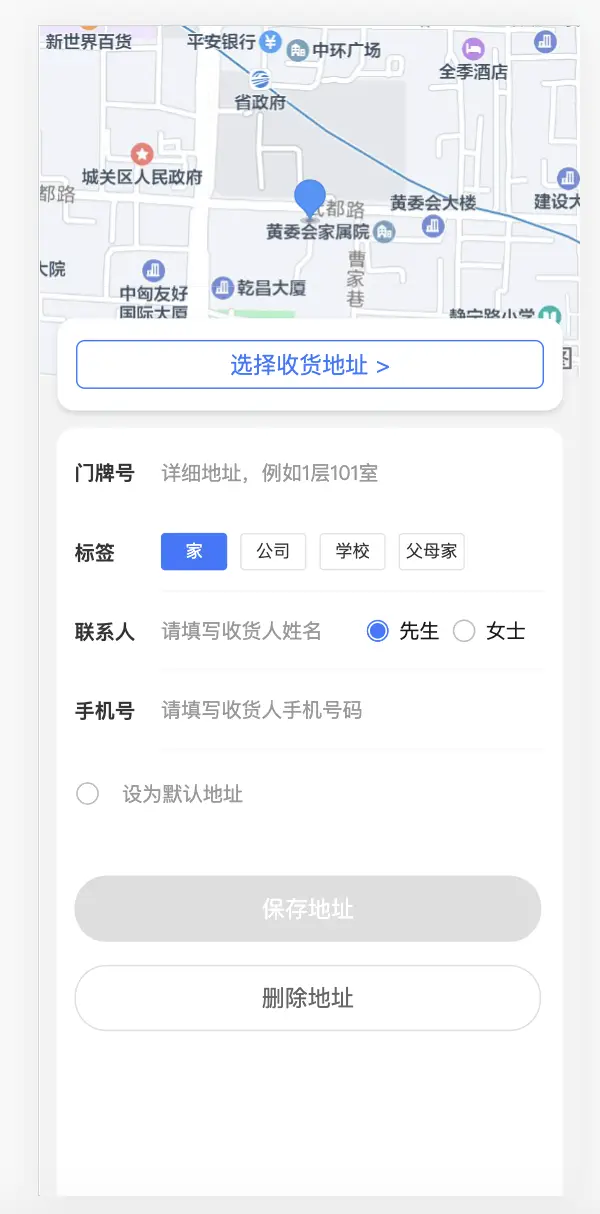Viewport: 600px width, 1214px height.
Task: Tap 选择收货地址 button
Action: pos(310,365)
